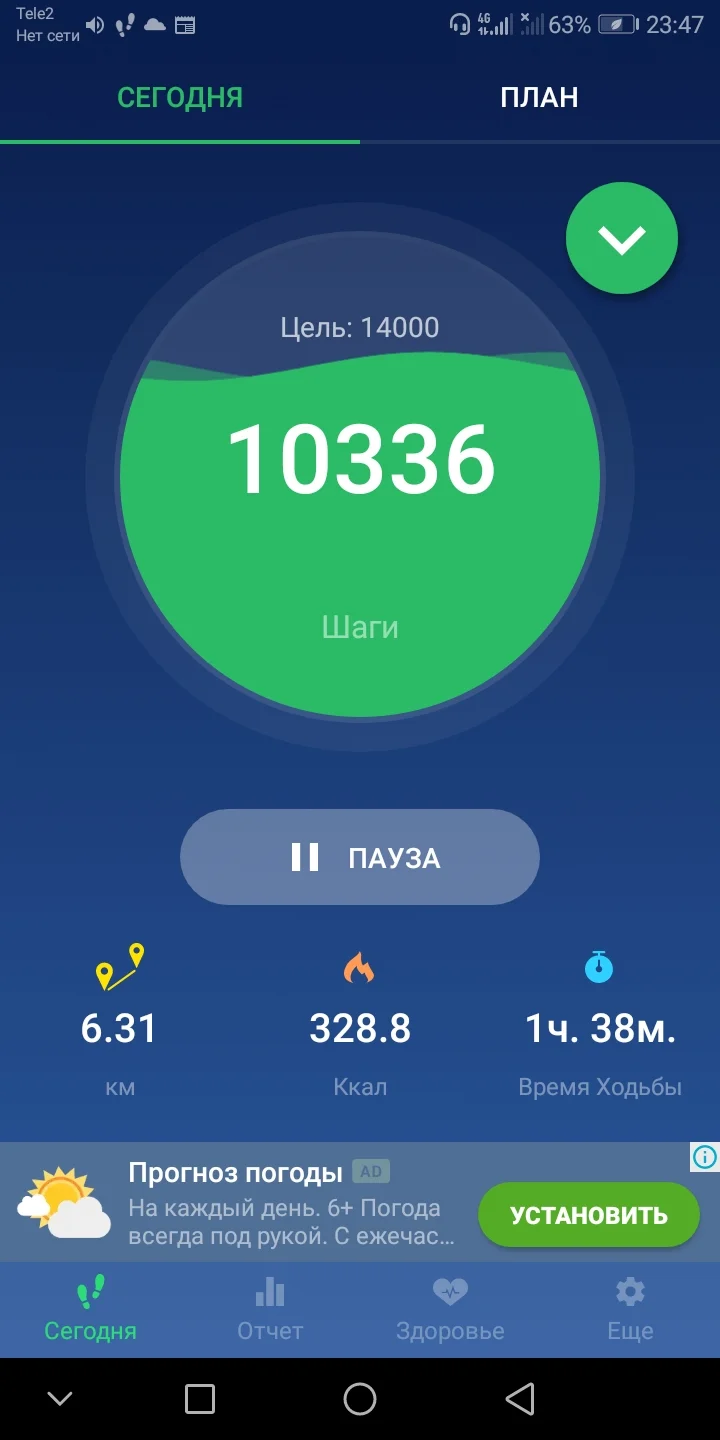The width and height of the screenshot is (720, 1440).
Task: Install the Прогноз погоды ad app
Action: point(588,1215)
